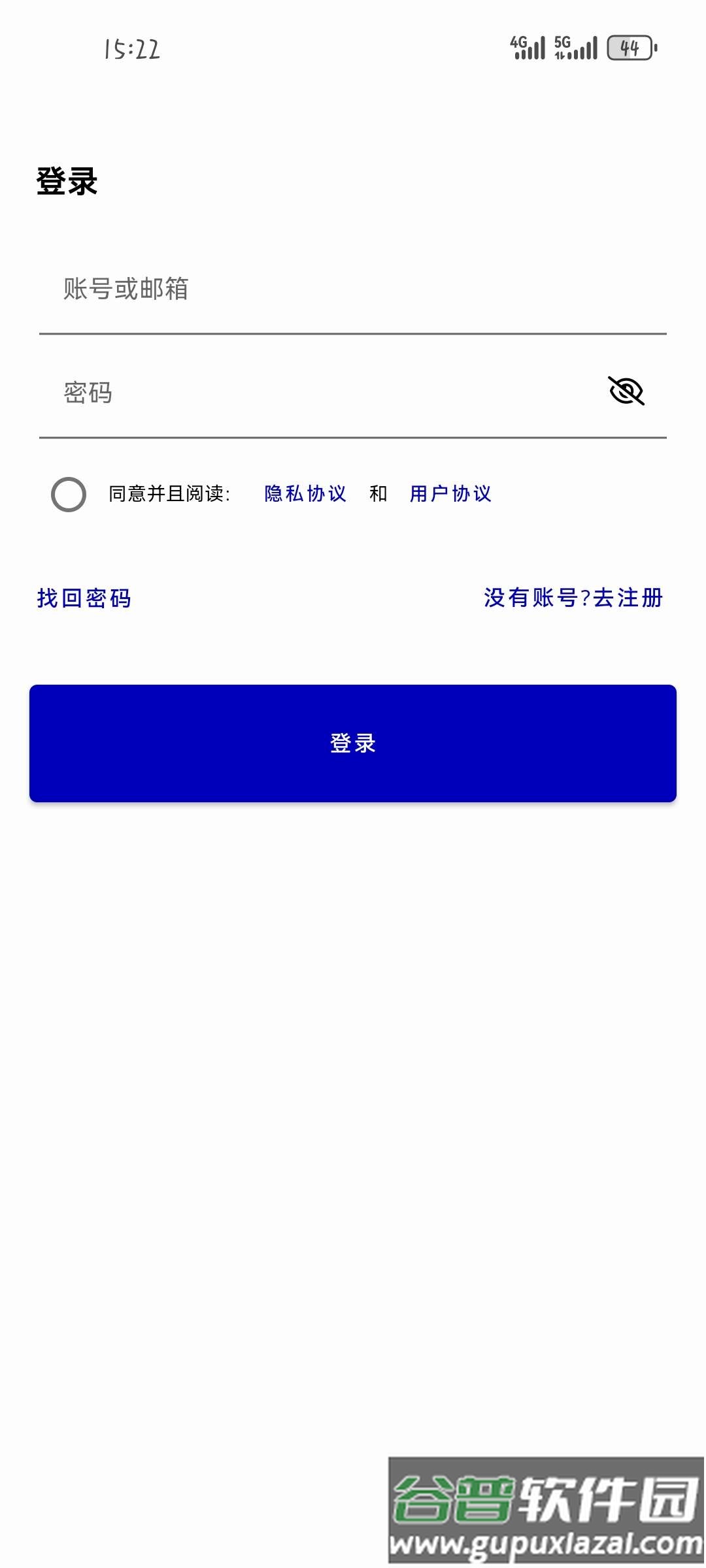The width and height of the screenshot is (706, 1568).
Task: Click the 密码 password input field
Action: (261, 391)
